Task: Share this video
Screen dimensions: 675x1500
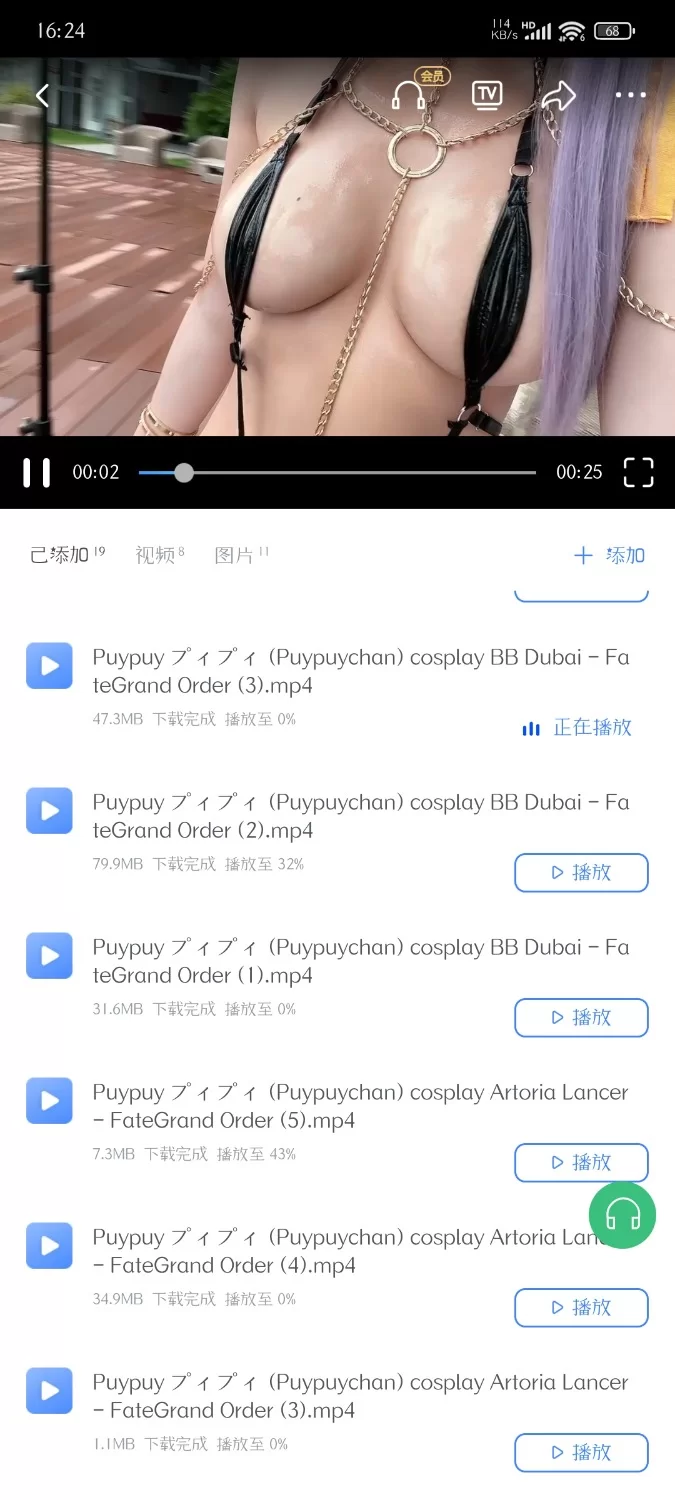Action: (x=559, y=96)
